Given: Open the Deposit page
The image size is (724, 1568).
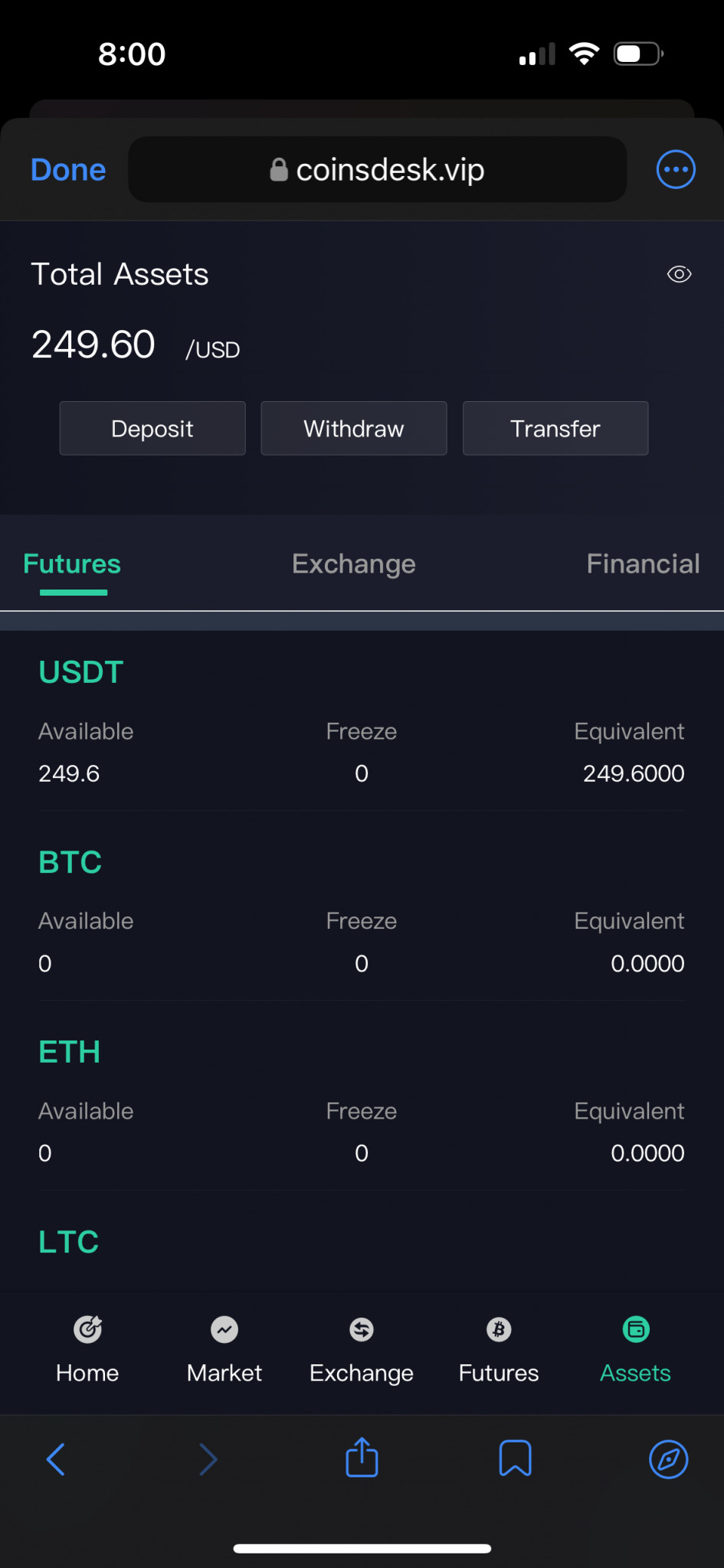Looking at the screenshot, I should click(152, 428).
